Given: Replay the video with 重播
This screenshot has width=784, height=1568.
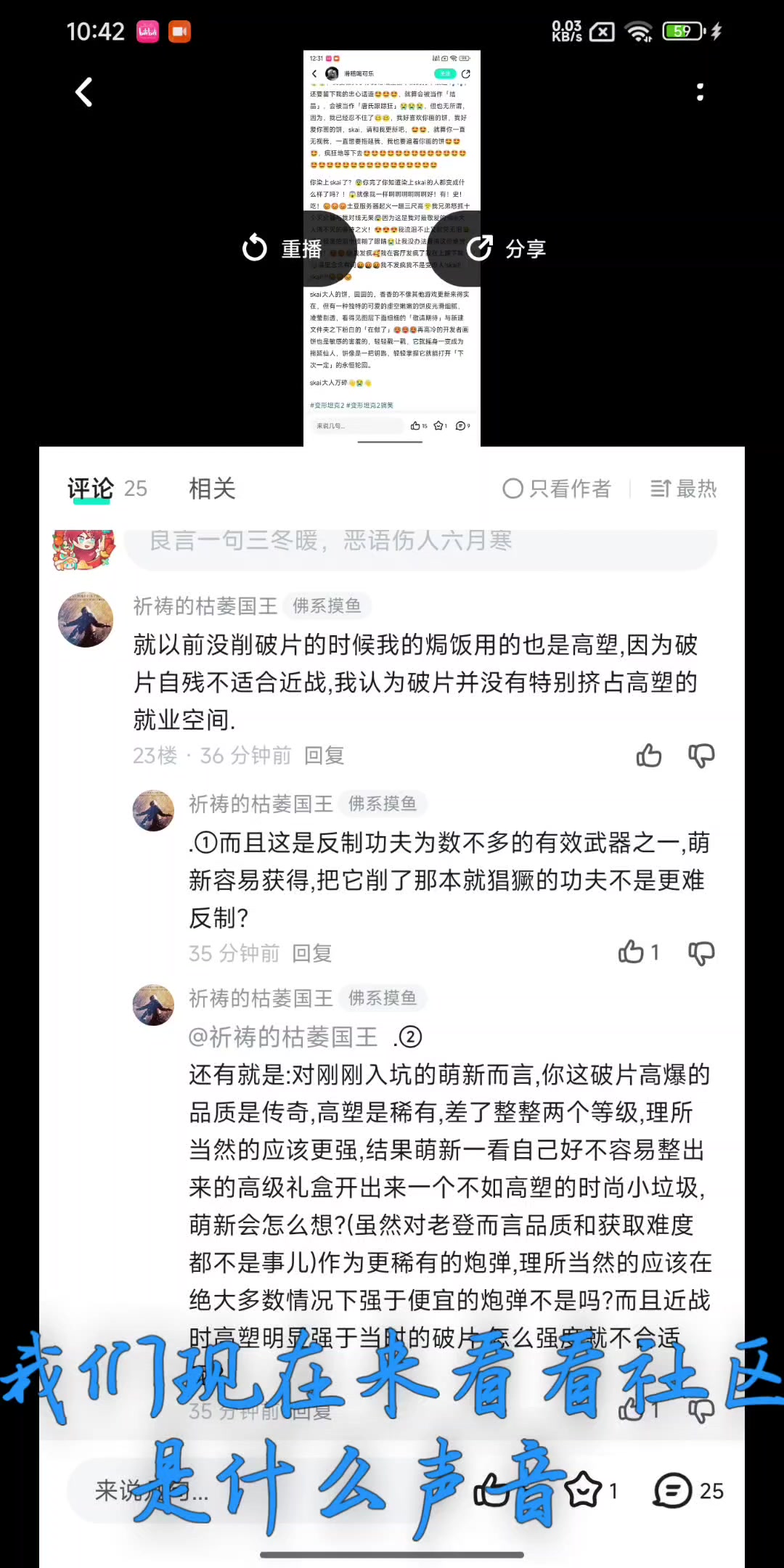Looking at the screenshot, I should pos(283,249).
